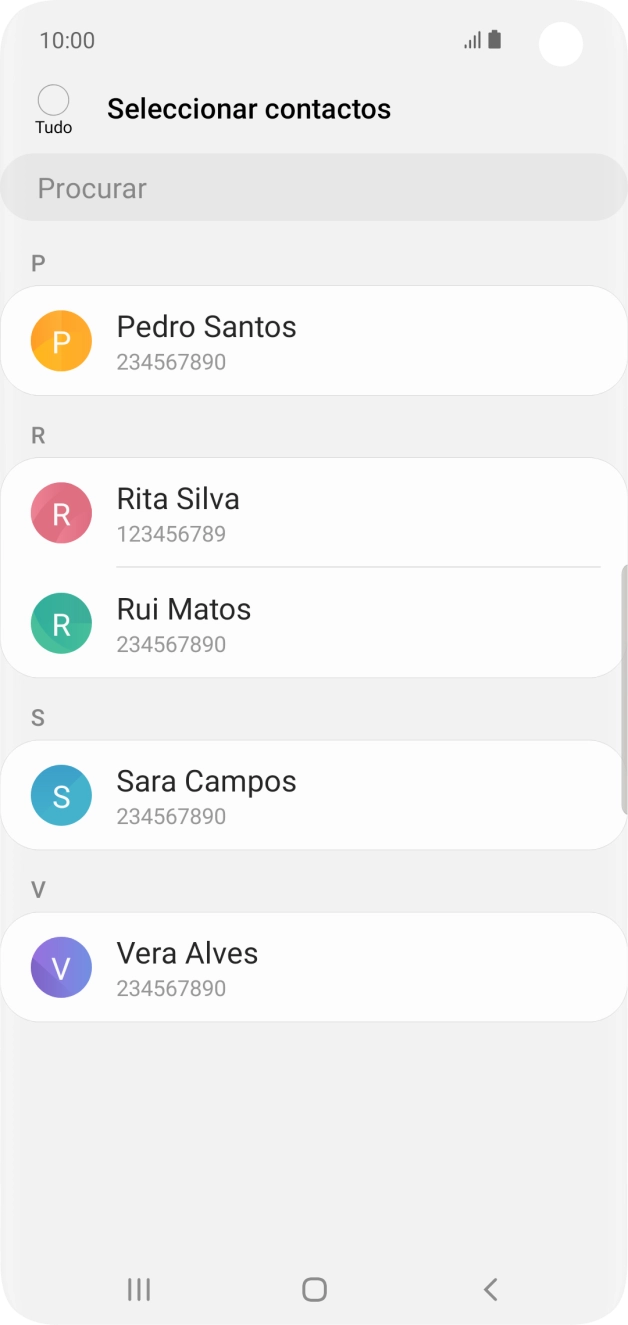Select all contacts with the Tudo checkbox
Screen dimensions: 628x1325
click(x=53, y=100)
